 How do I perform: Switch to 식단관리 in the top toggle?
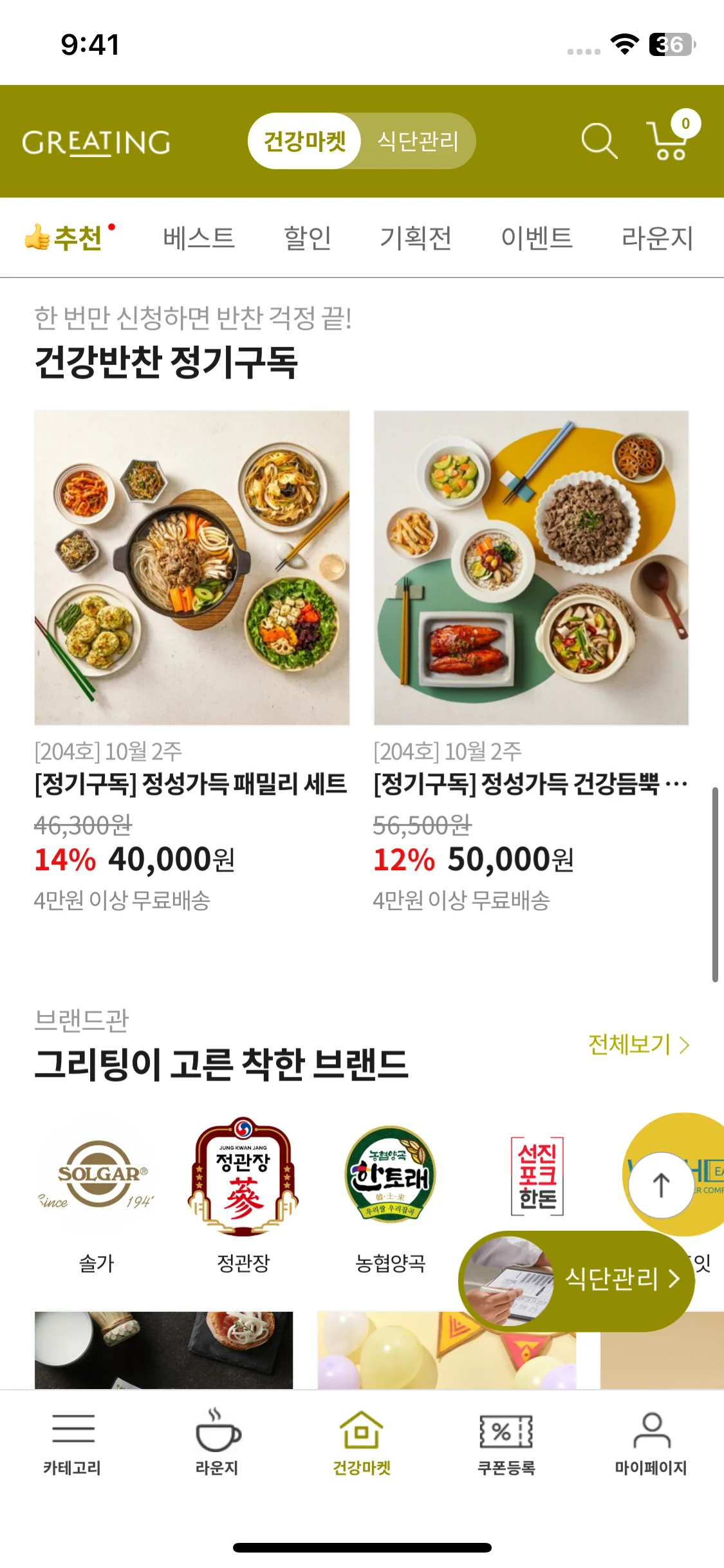418,141
